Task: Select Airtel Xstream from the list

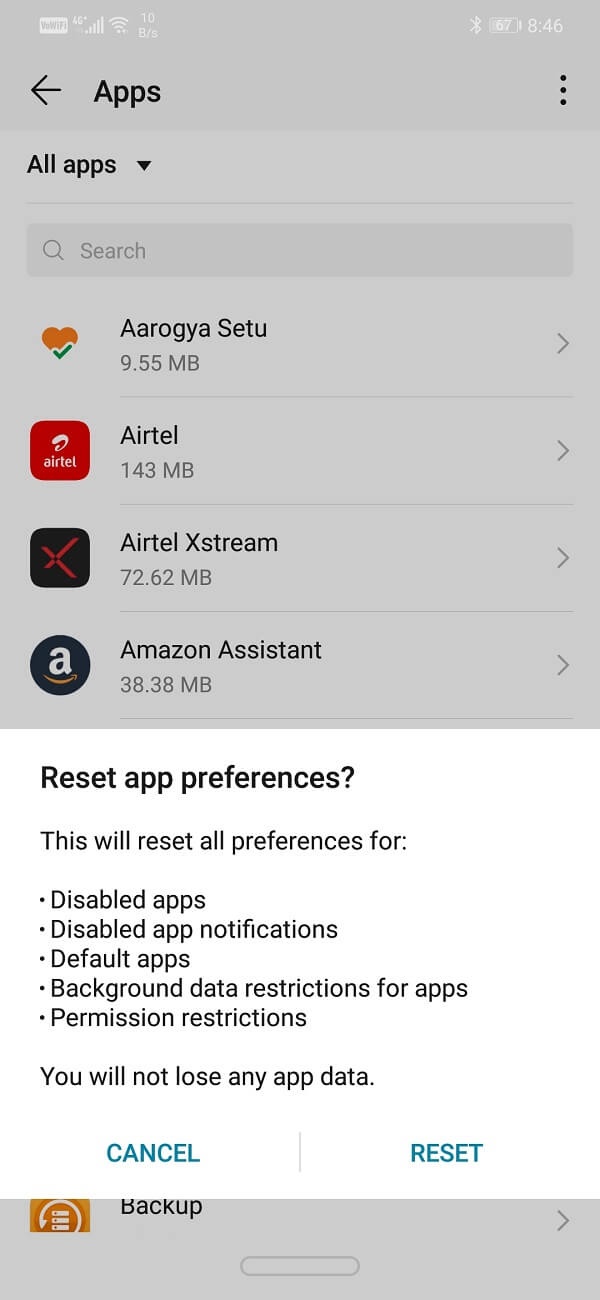Action: click(300, 558)
